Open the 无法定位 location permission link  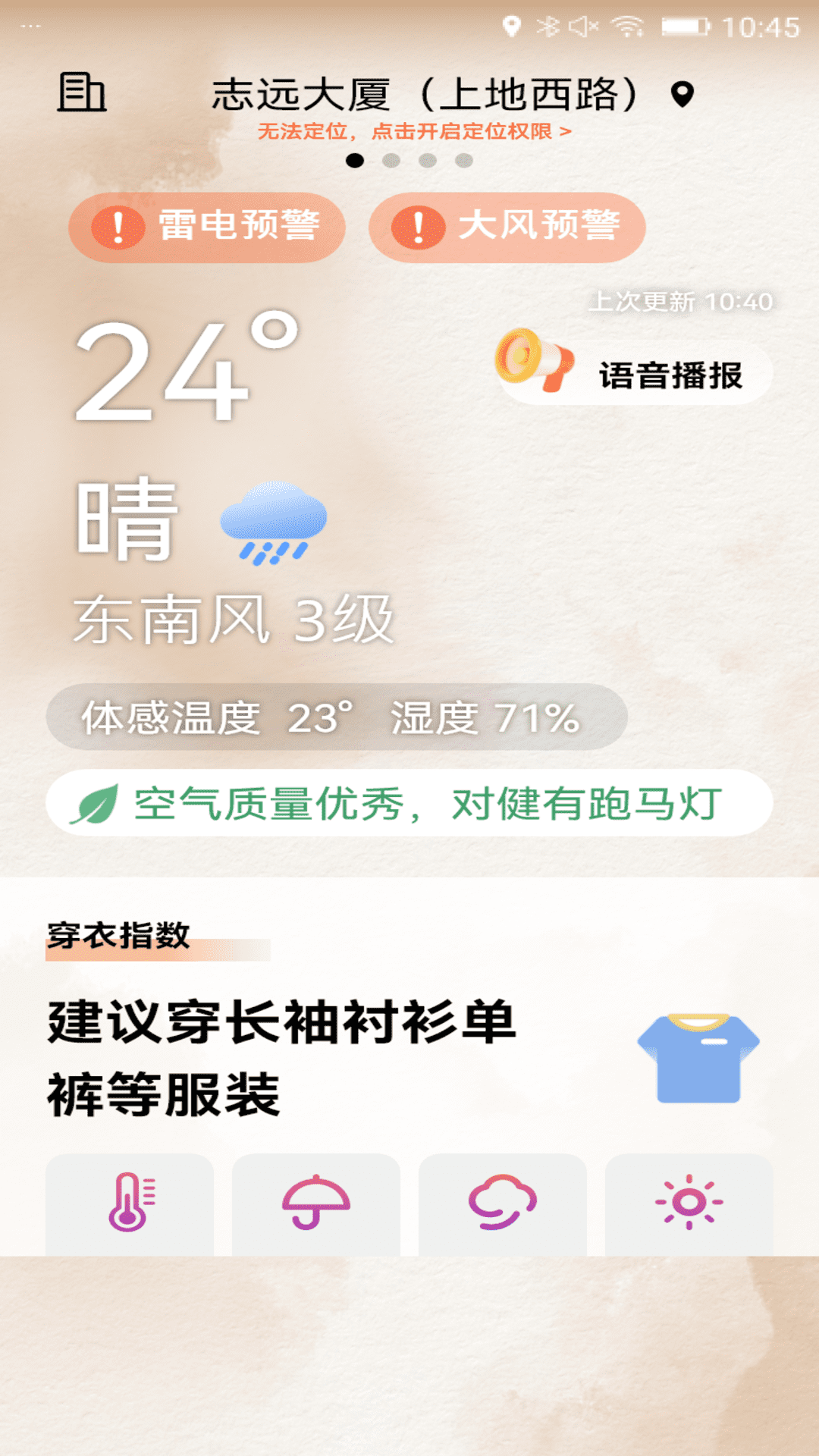tap(414, 132)
